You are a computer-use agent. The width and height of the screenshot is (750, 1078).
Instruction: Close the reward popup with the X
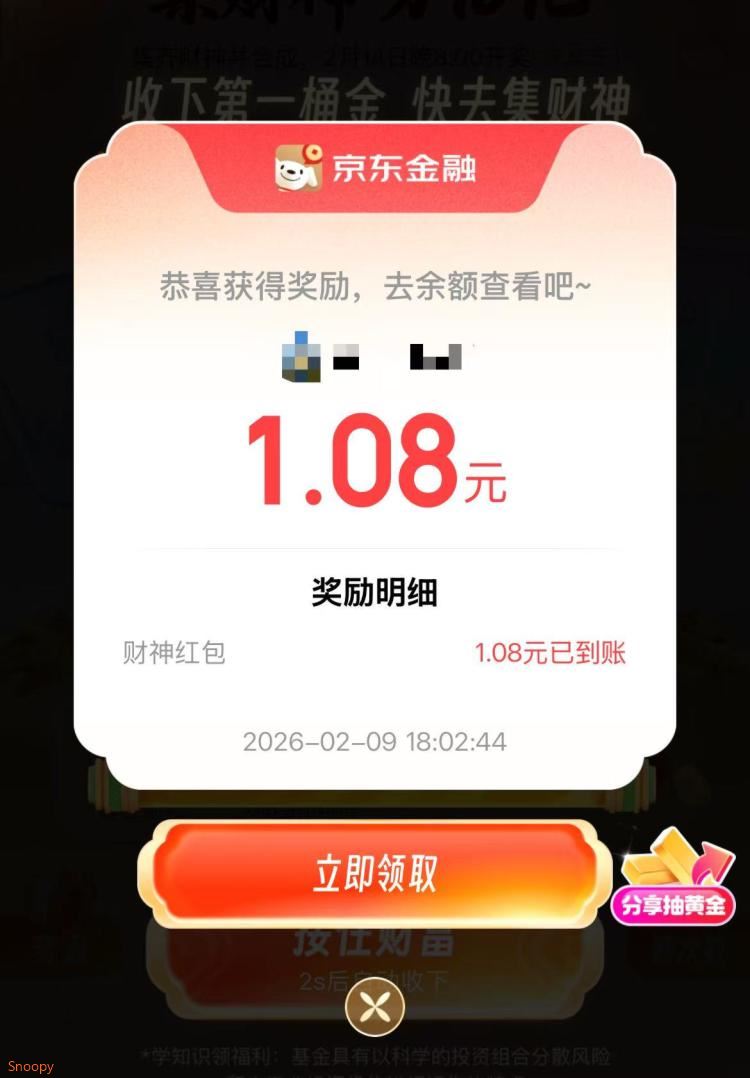375,1006
